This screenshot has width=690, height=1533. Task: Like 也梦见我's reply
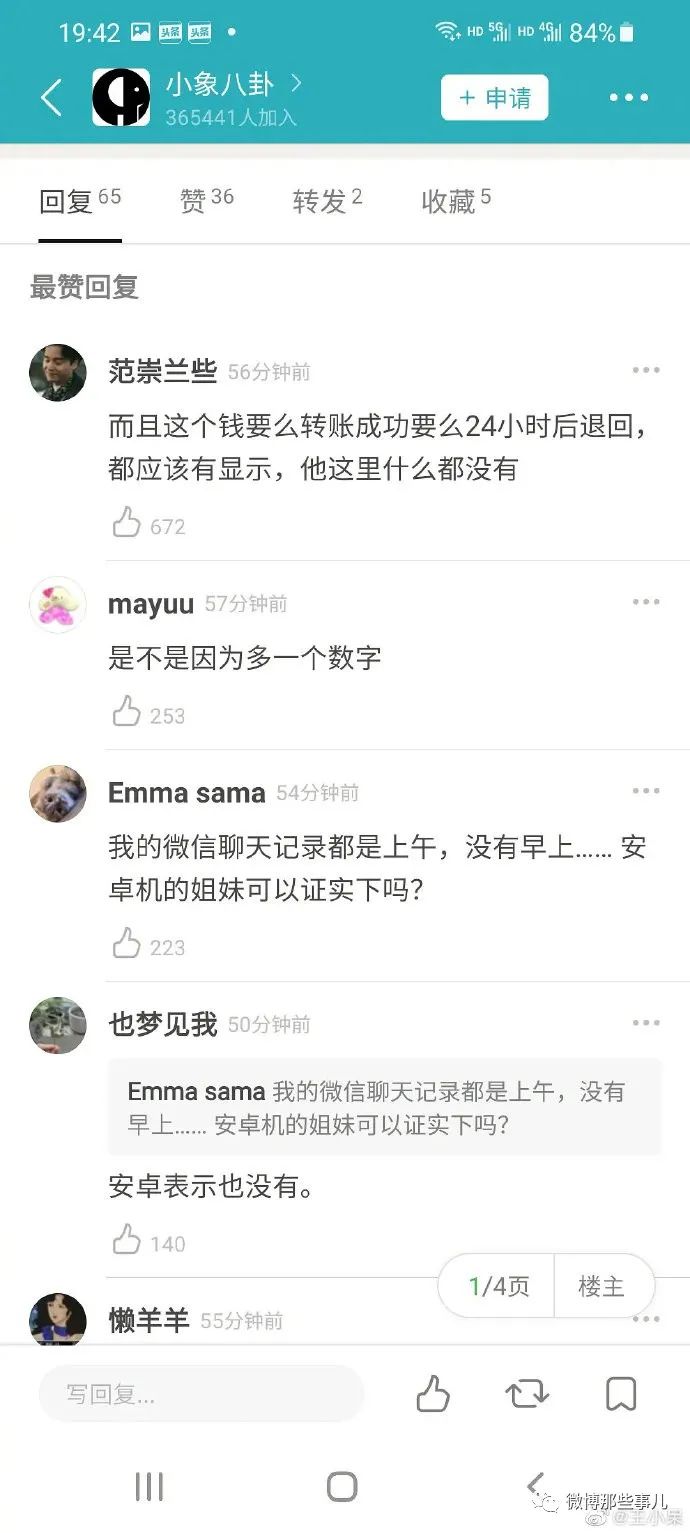pyautogui.click(x=127, y=1241)
